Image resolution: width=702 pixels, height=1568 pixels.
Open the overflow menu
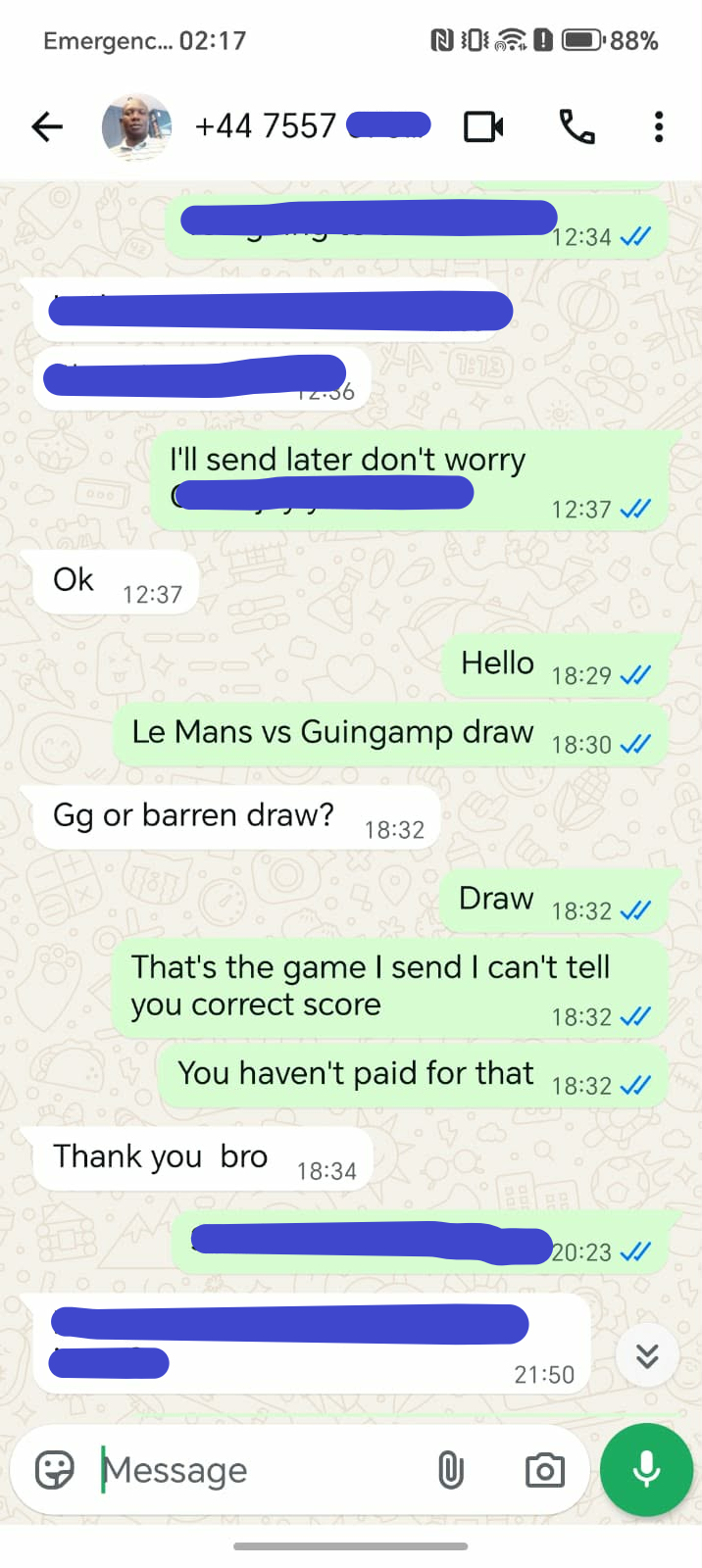(659, 126)
